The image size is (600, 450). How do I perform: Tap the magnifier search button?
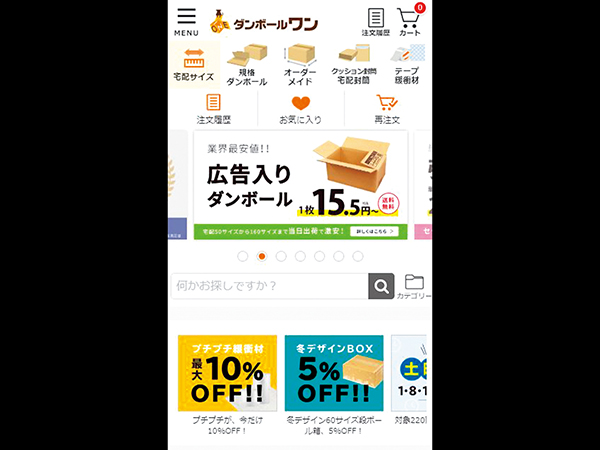(381, 287)
